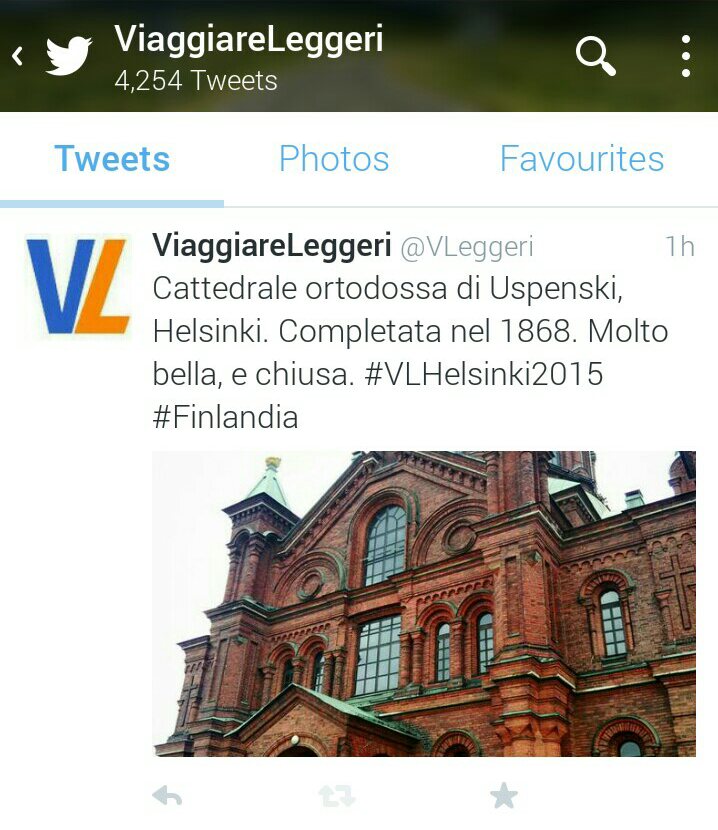
Task: Go back using the header arrow
Action: click(18, 56)
